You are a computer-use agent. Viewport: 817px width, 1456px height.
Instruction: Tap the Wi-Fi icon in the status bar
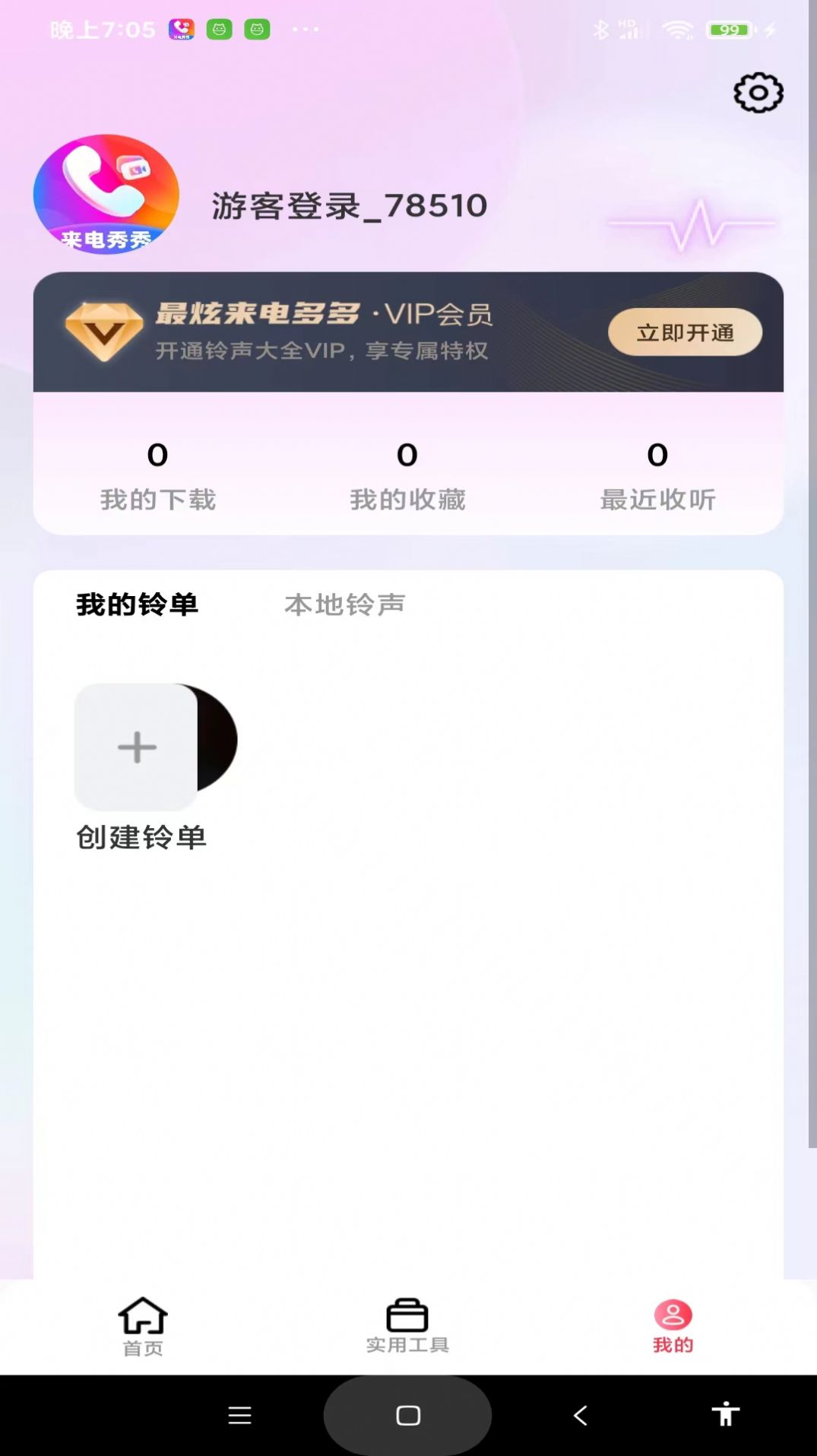click(677, 30)
